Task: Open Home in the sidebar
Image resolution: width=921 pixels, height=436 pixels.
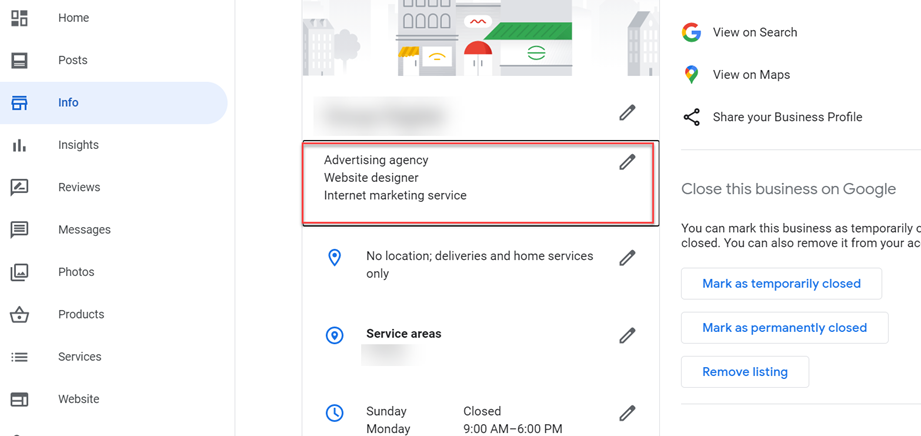Action: pos(73,18)
